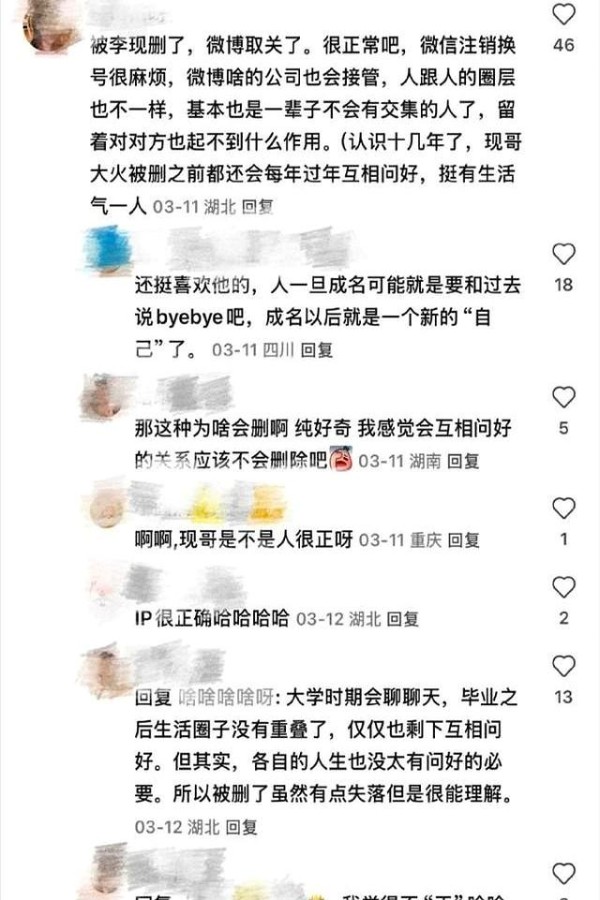Reply to the 03-11 湖南 comment
The width and height of the screenshot is (600, 900).
point(463,461)
